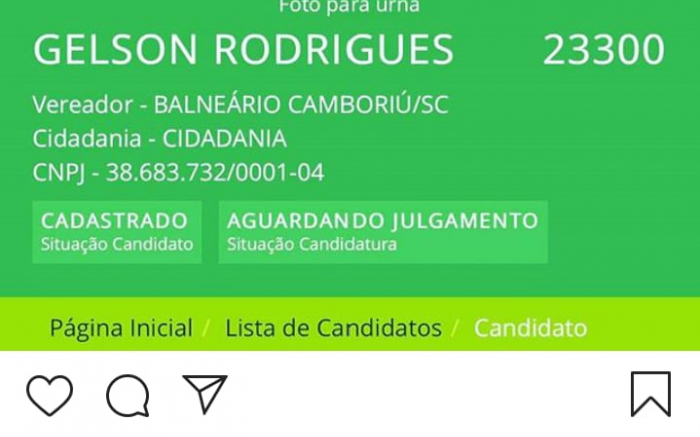Like this post with the heart icon
Viewport: 700px width, 437px height.
coord(49,395)
